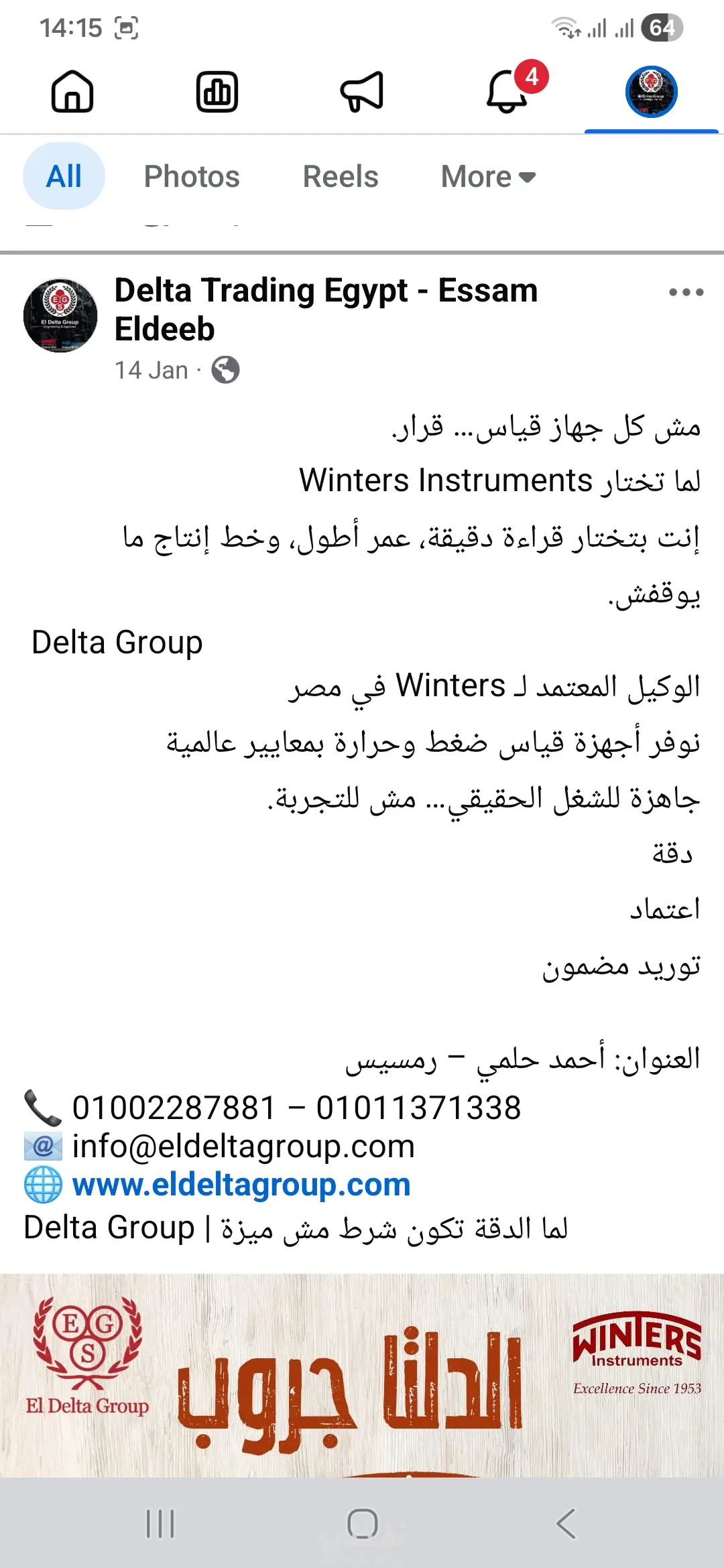Visit the www.eldeltagroup.com link

pyautogui.click(x=241, y=1185)
